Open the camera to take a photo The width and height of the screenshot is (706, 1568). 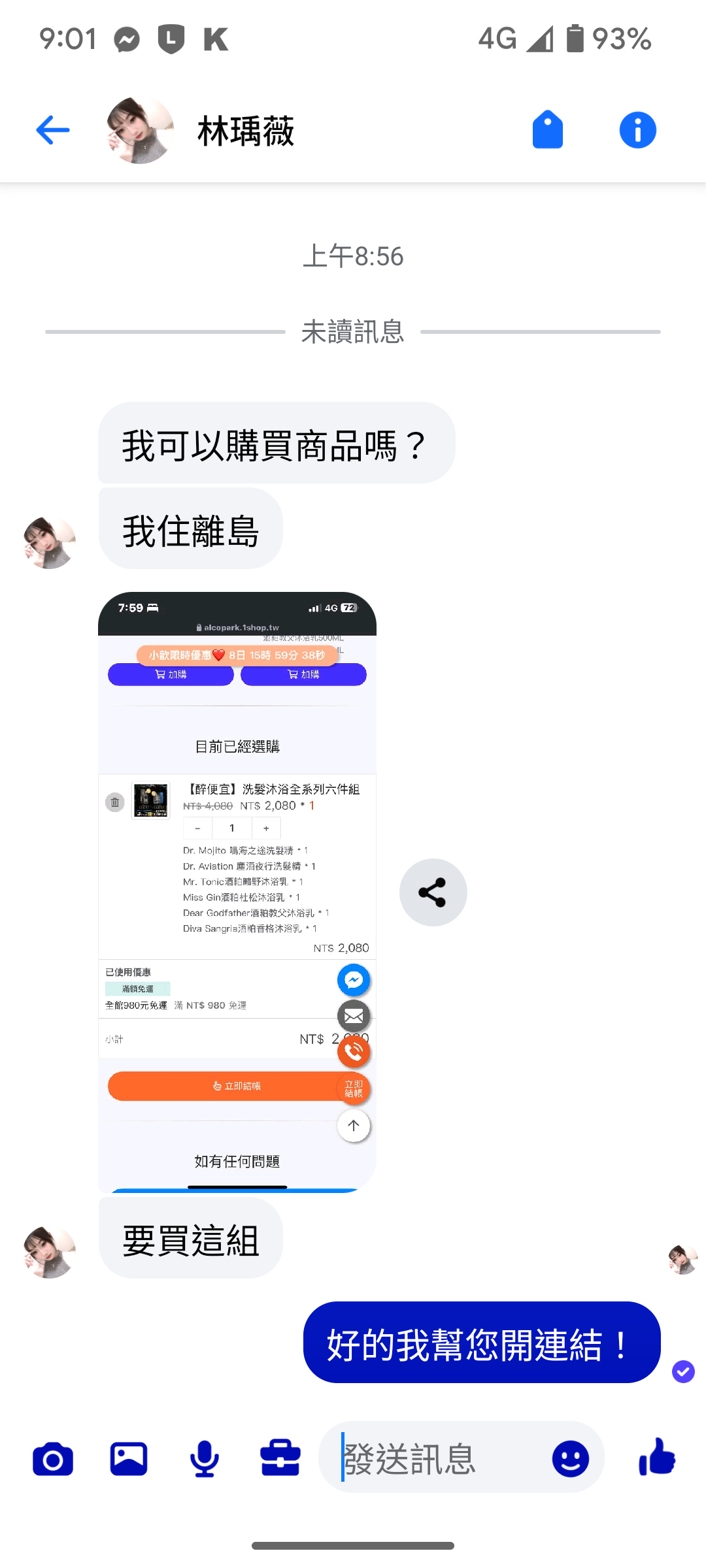click(53, 1459)
